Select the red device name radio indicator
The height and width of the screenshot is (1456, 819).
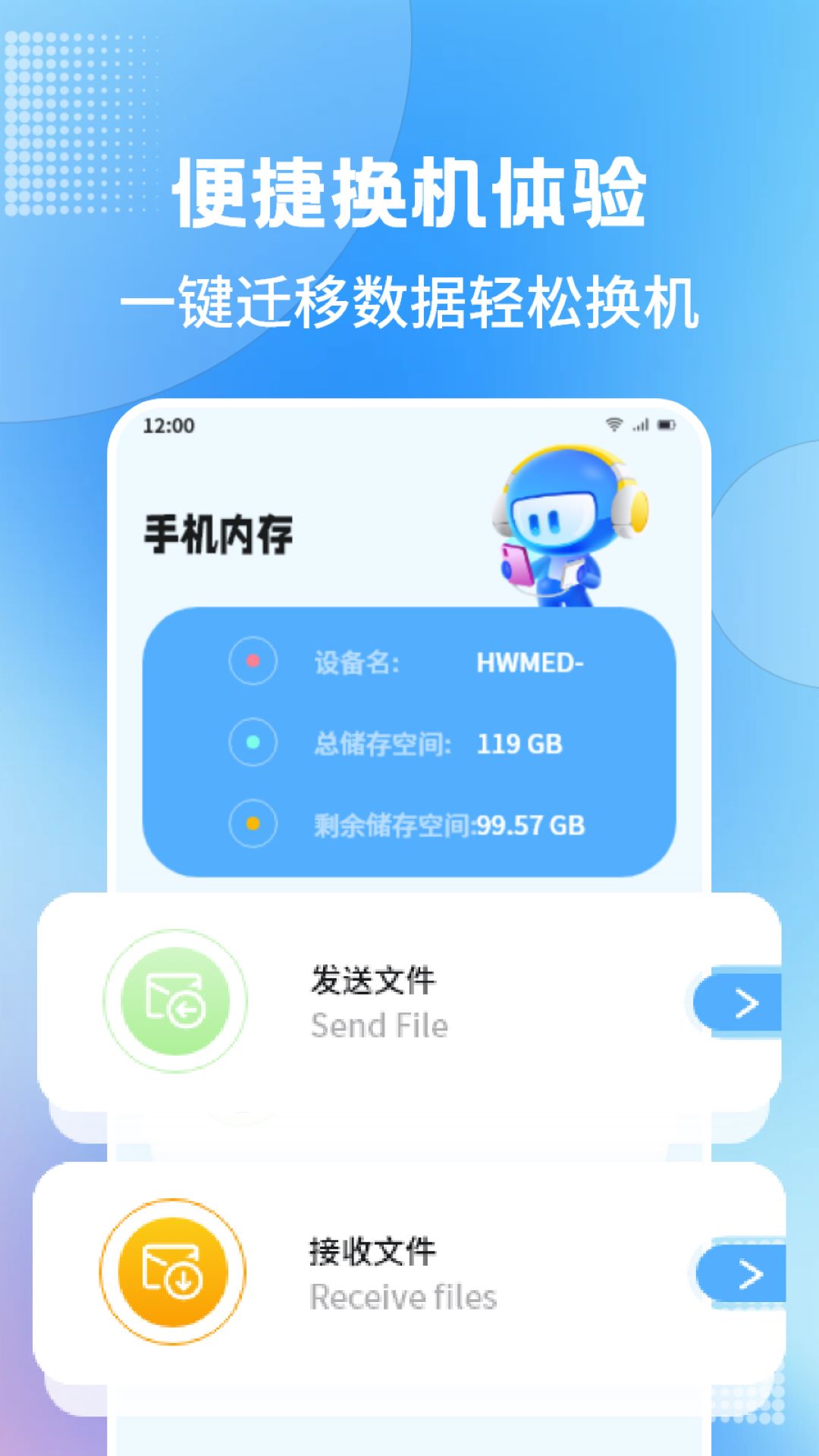[x=253, y=661]
